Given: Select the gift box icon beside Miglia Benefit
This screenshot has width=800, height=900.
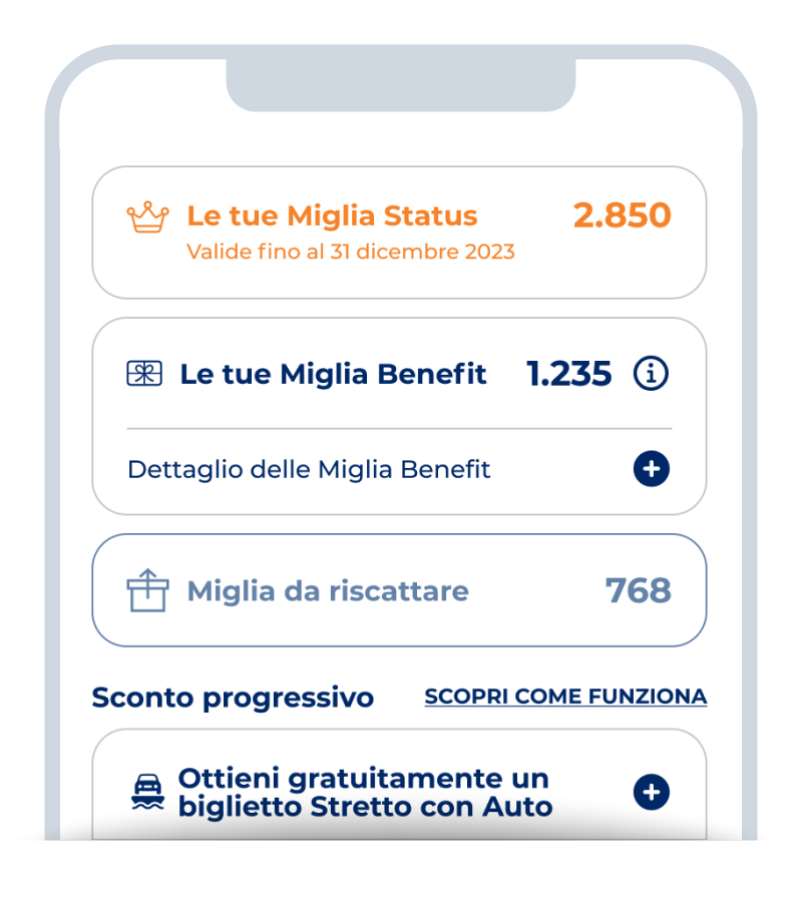Looking at the screenshot, I should click(x=143, y=373).
